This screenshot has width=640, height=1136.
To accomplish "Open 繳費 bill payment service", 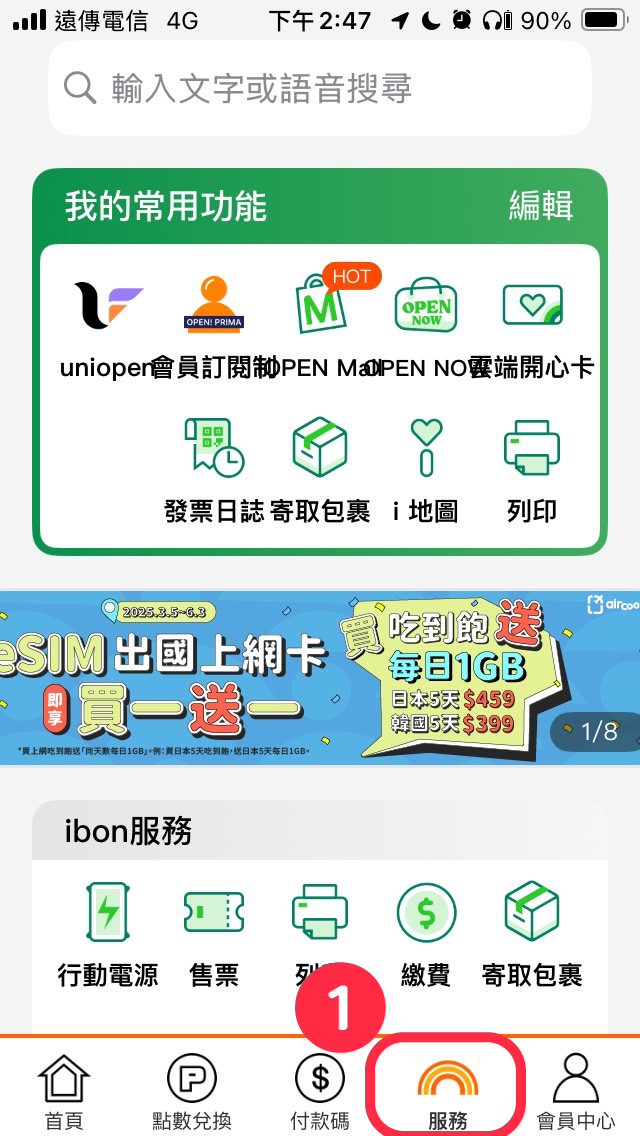I will 426,932.
